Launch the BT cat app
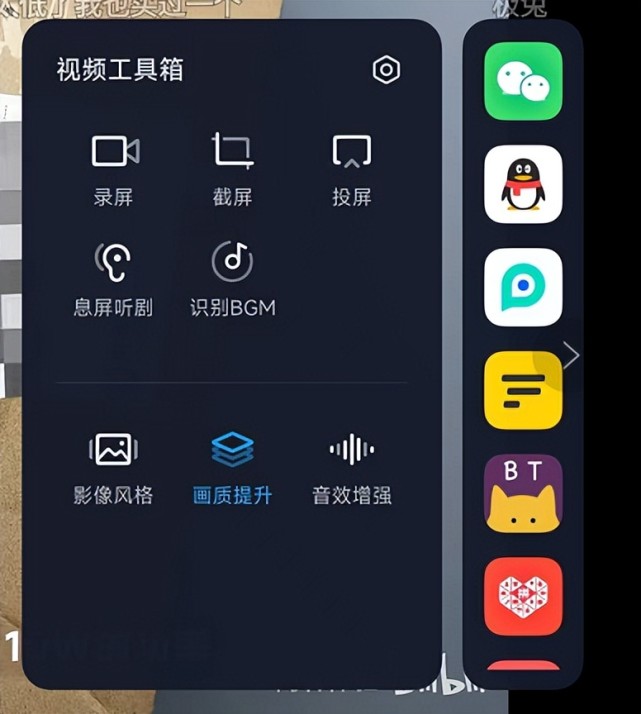 click(x=523, y=493)
